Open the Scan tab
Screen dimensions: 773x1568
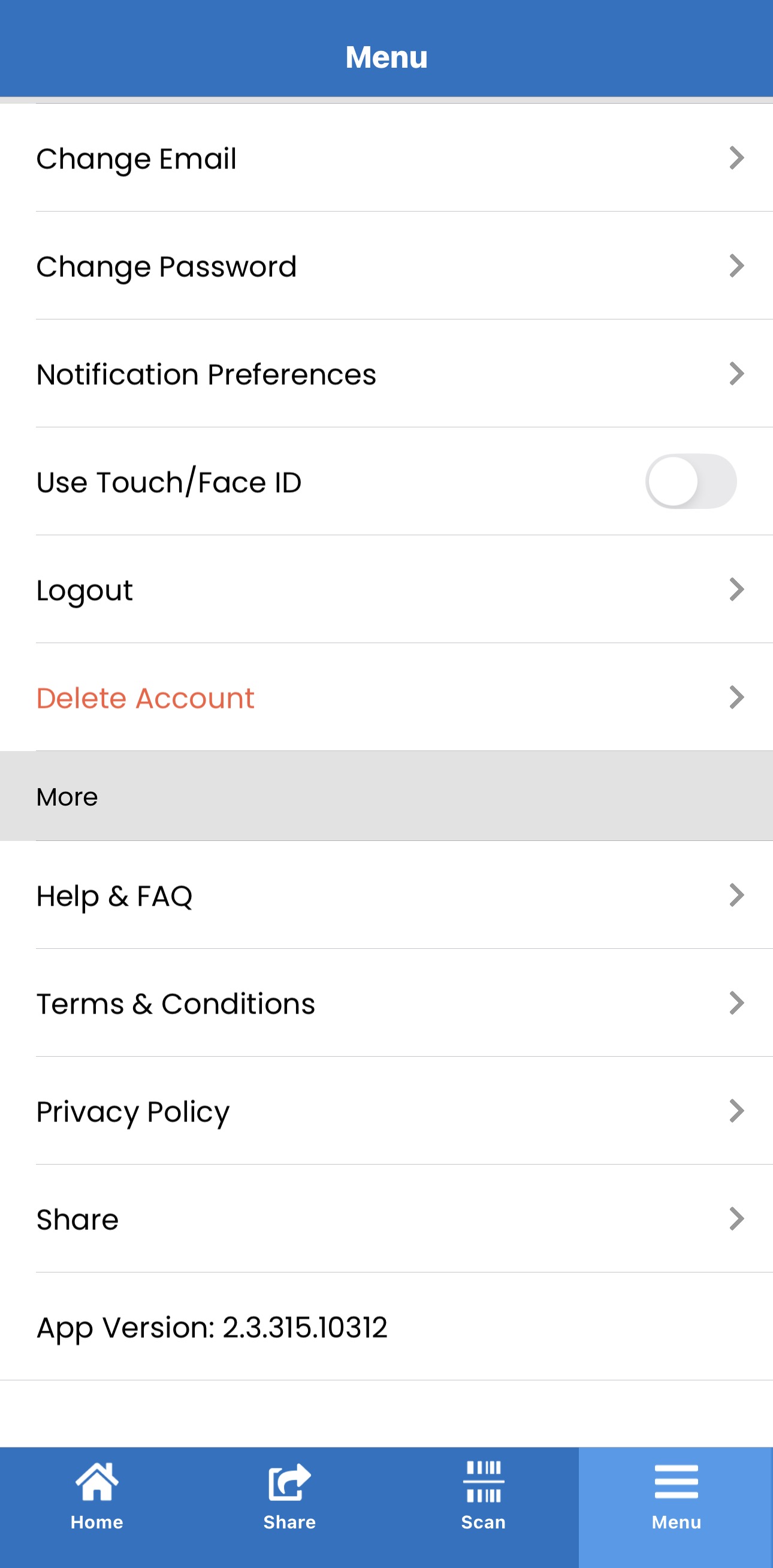(x=484, y=1507)
